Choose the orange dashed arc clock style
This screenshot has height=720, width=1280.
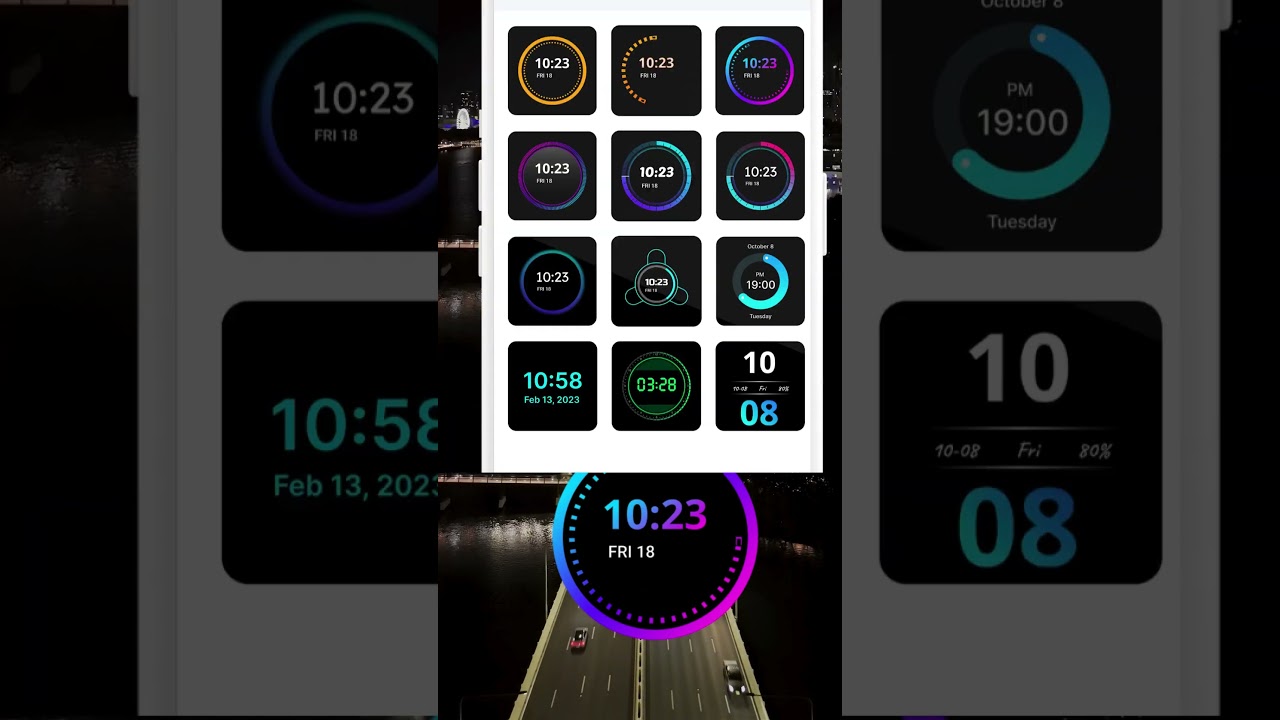656,71
